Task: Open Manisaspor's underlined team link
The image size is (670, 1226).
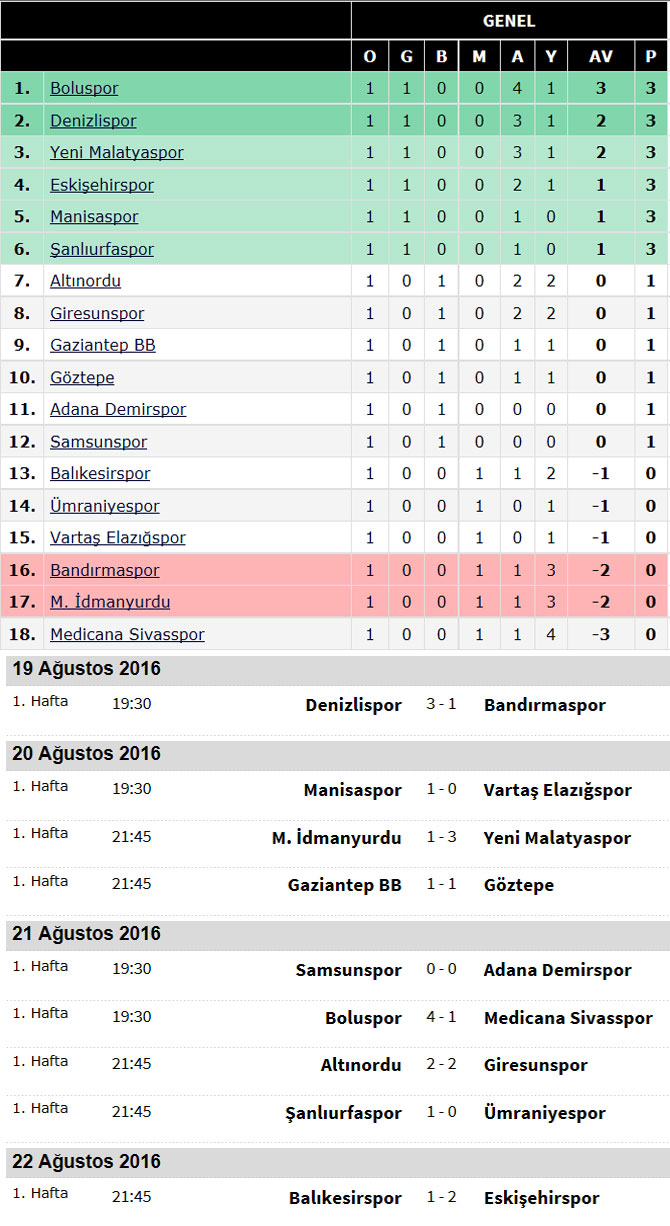Action: click(x=94, y=217)
